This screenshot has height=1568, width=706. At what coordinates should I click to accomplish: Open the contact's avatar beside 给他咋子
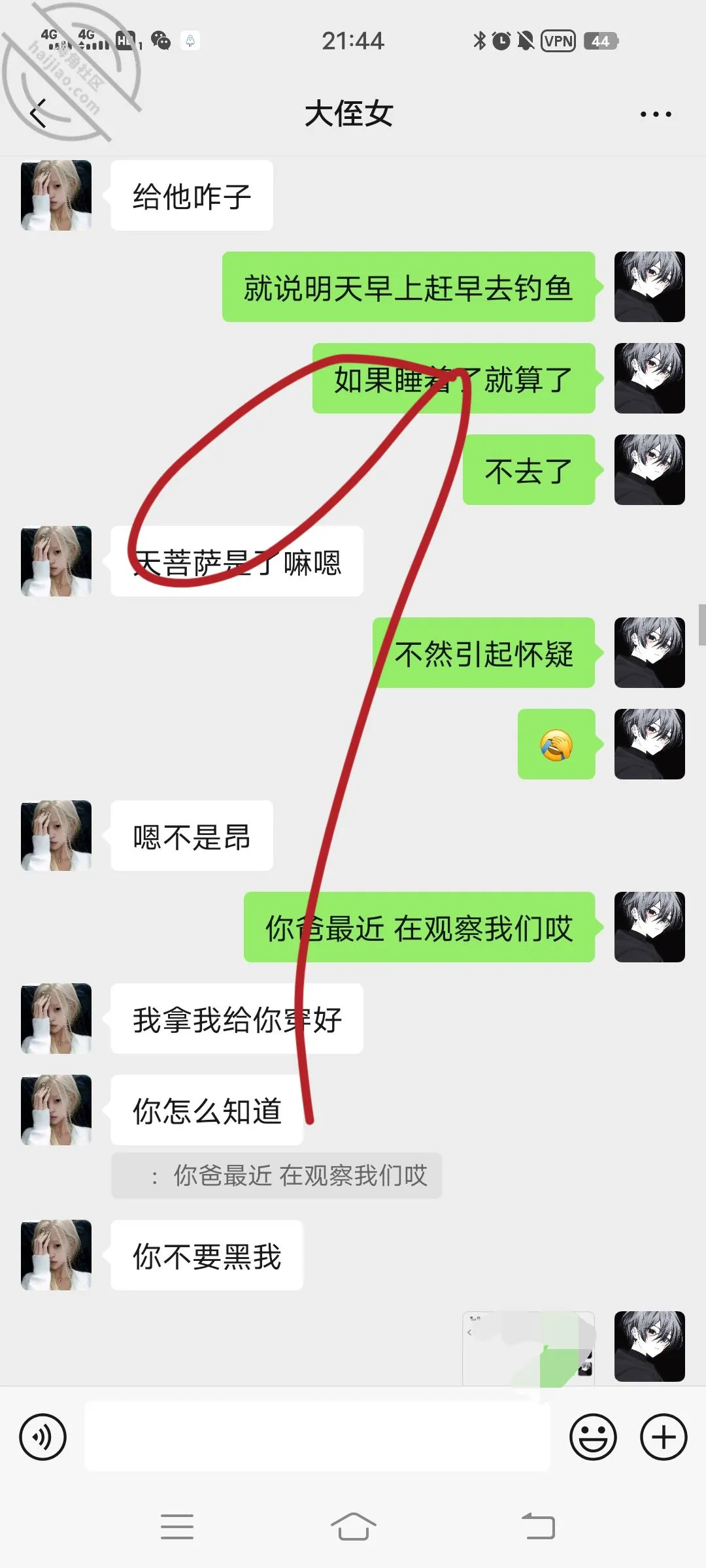point(56,195)
